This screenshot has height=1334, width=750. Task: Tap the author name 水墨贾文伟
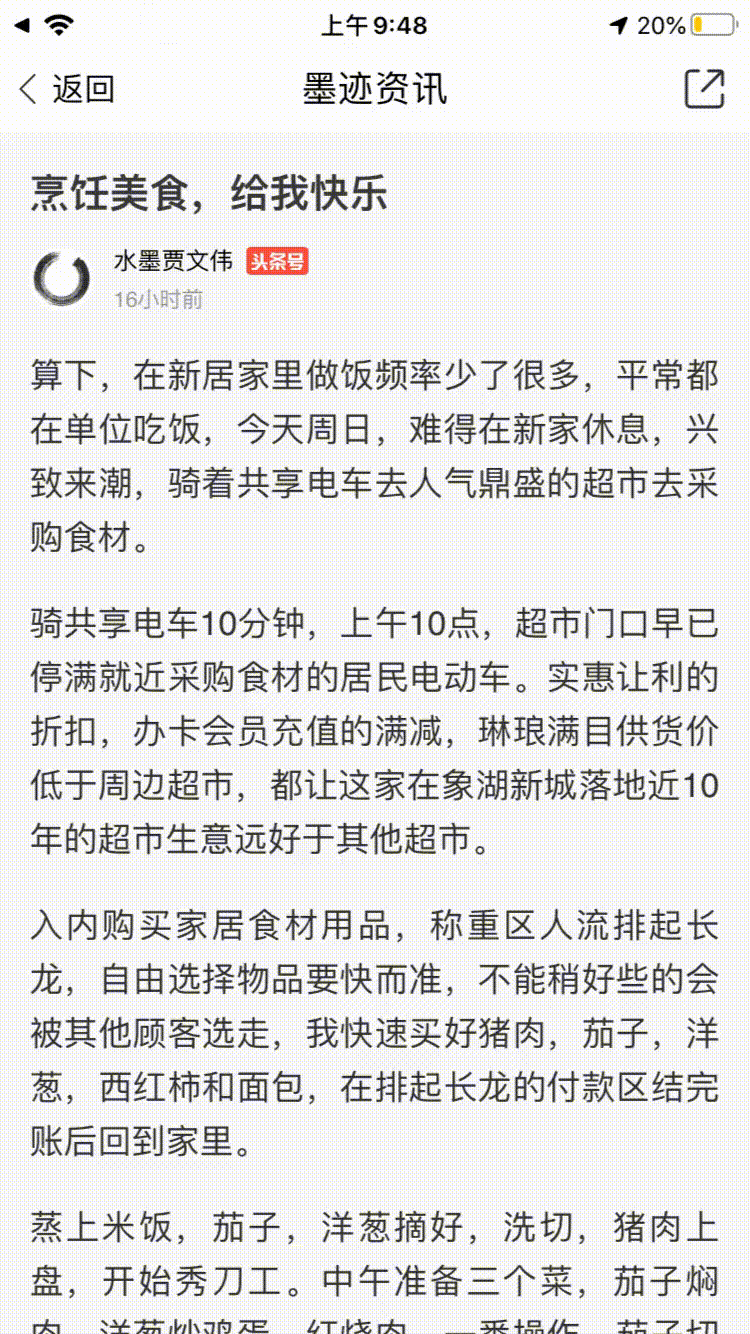(x=173, y=262)
